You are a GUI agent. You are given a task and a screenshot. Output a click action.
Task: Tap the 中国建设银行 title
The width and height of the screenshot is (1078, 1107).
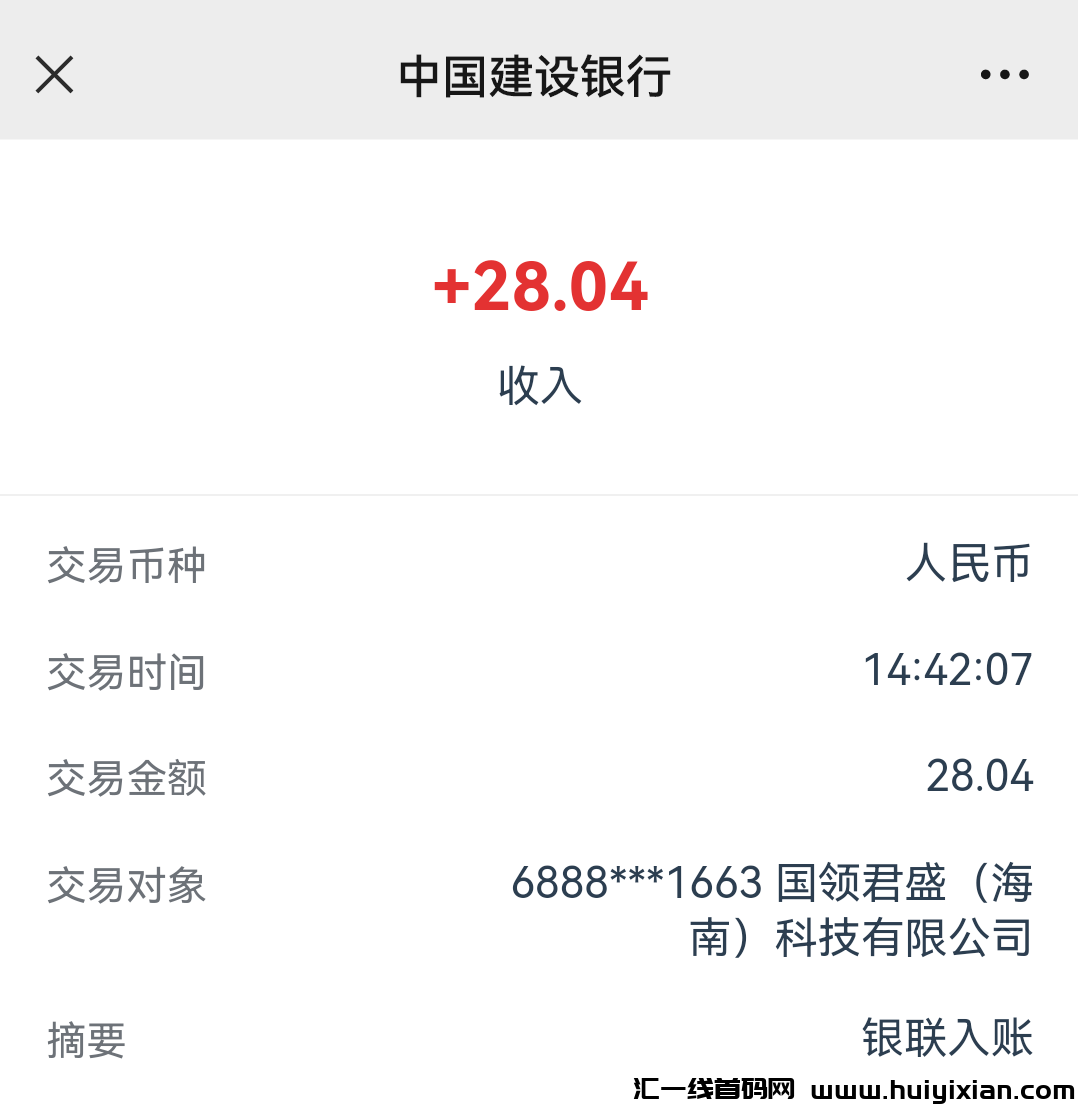coord(535,74)
